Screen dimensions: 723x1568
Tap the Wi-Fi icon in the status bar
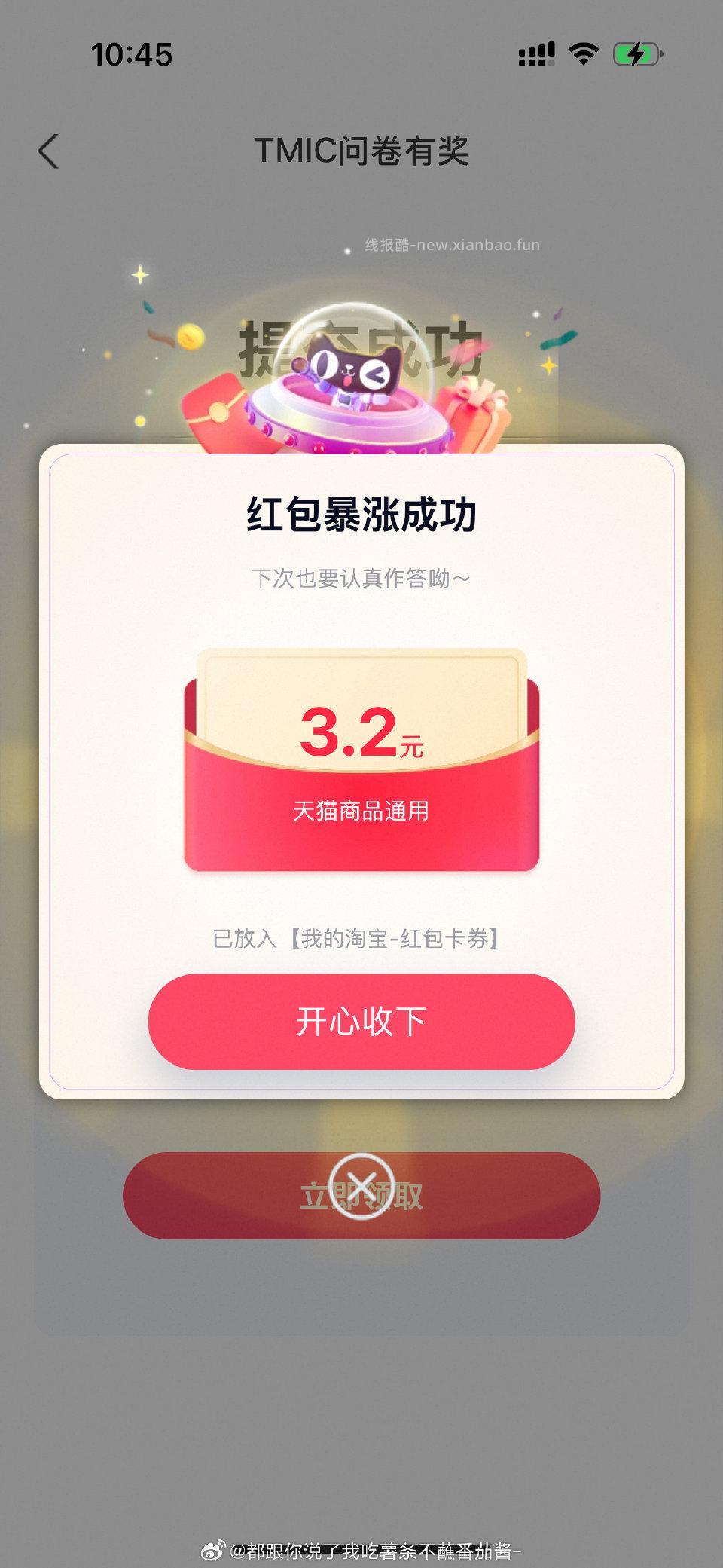pyautogui.click(x=584, y=54)
